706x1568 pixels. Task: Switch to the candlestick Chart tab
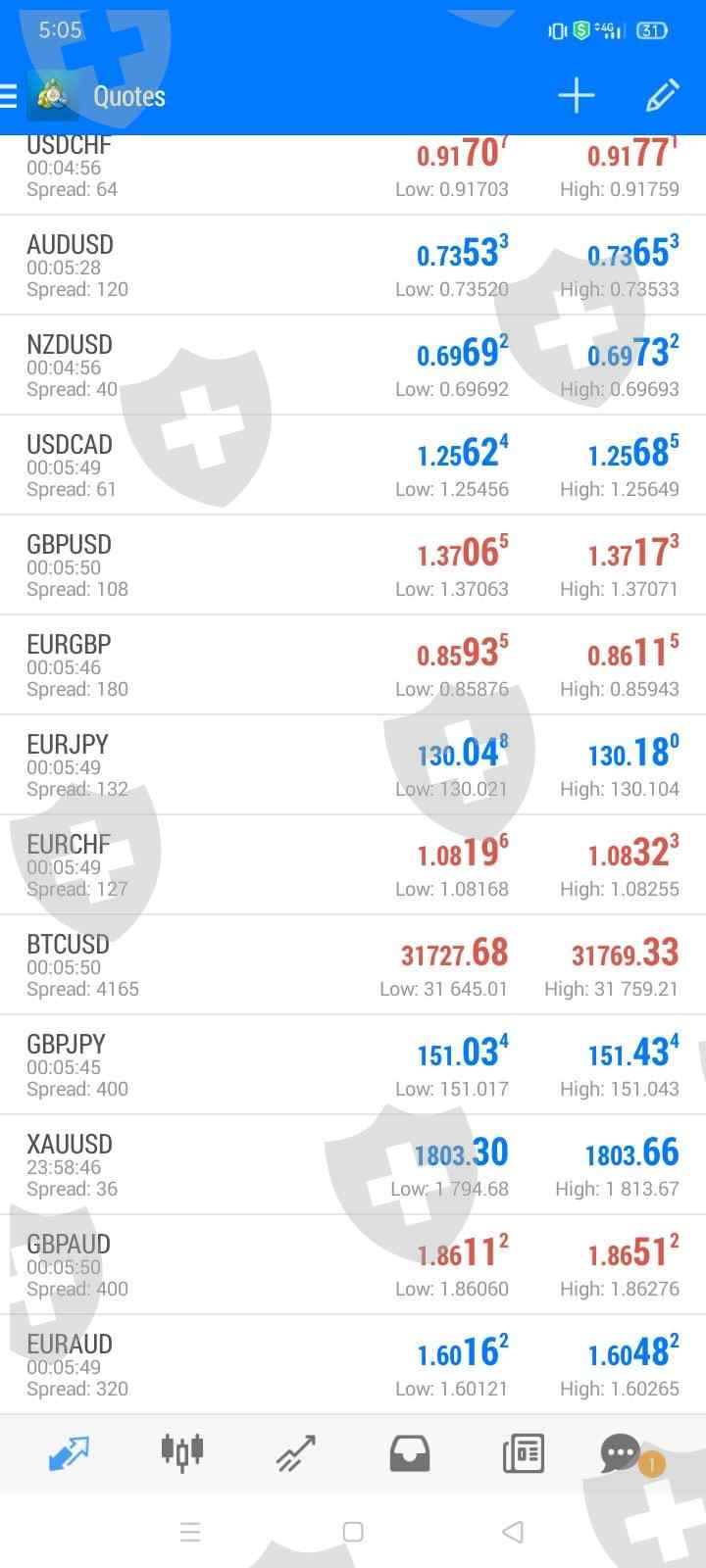click(181, 1452)
